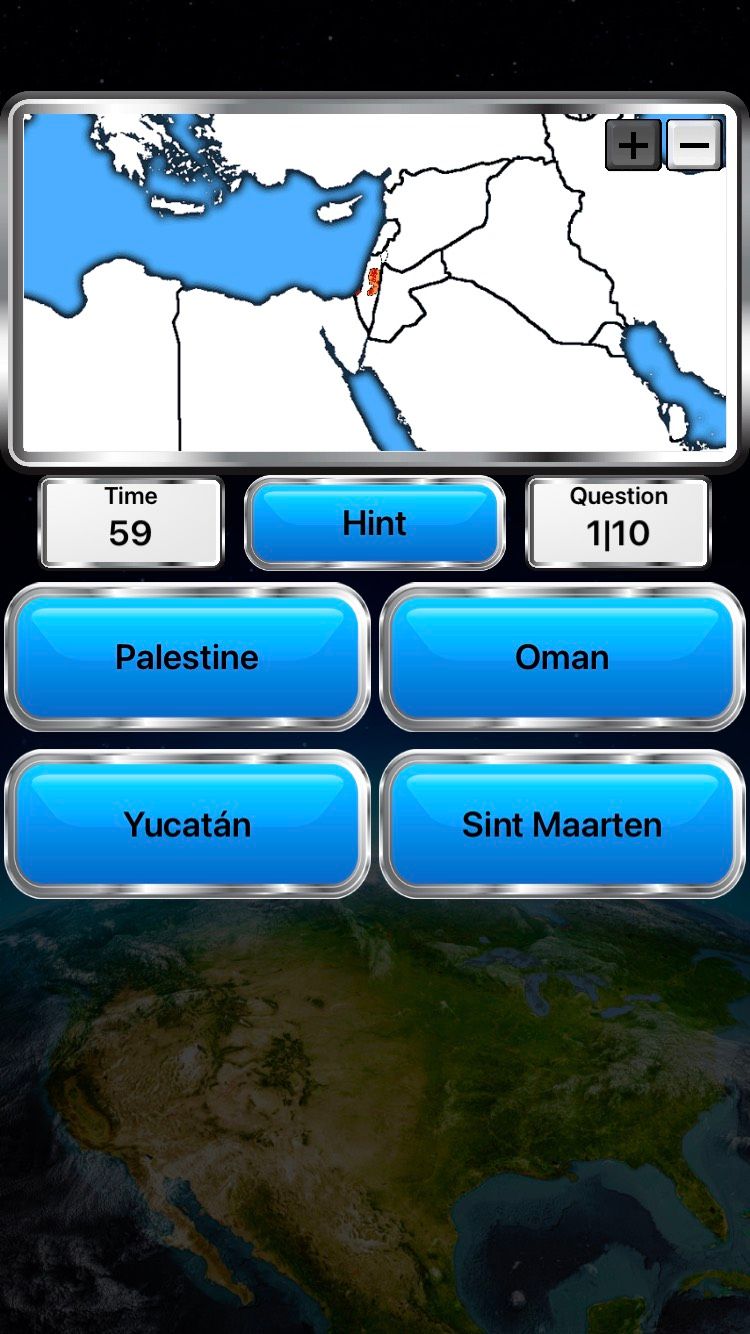Answer Yucatán for this question
The image size is (750, 1334).
tap(186, 824)
